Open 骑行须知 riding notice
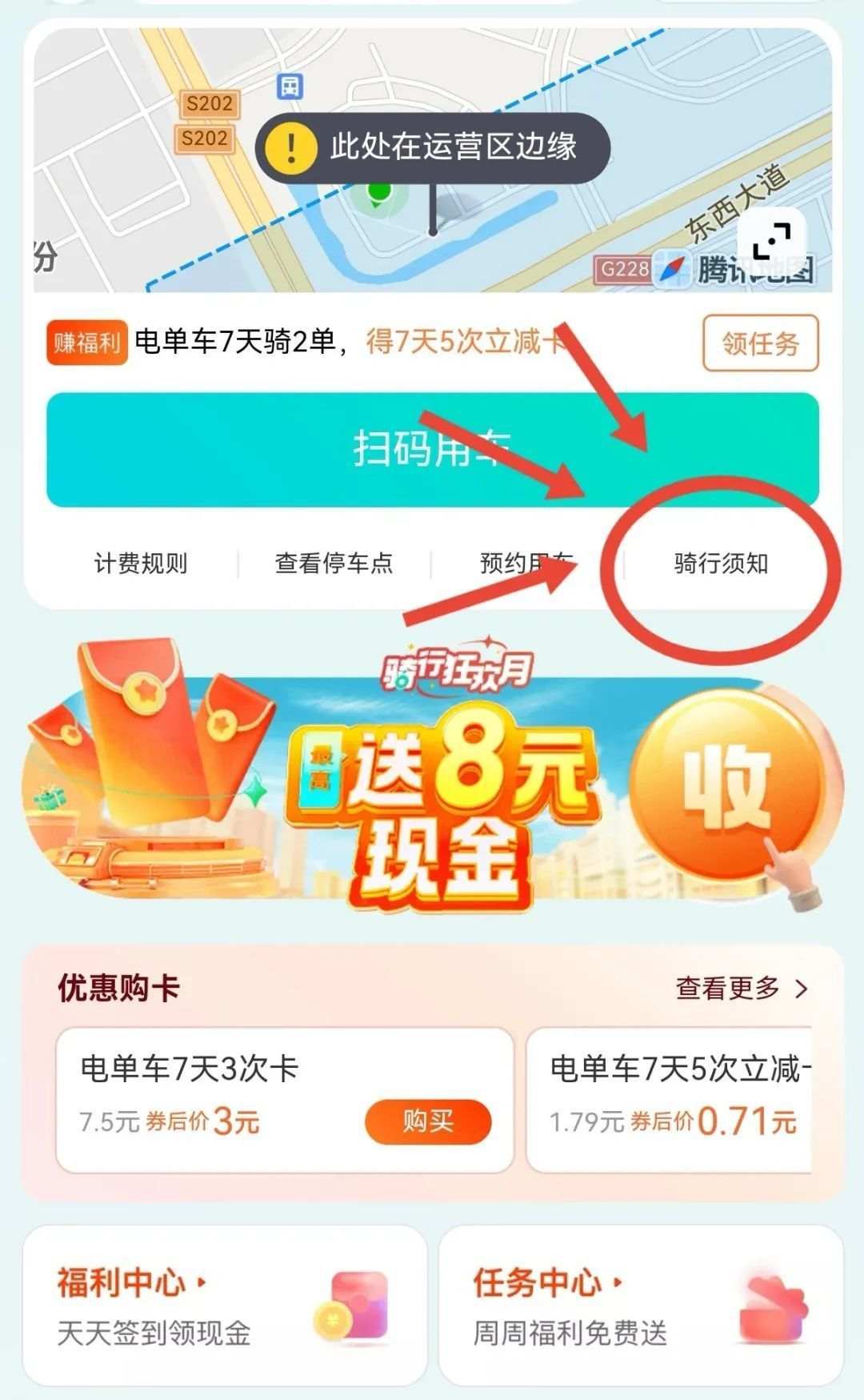The image size is (864, 1400). [721, 564]
